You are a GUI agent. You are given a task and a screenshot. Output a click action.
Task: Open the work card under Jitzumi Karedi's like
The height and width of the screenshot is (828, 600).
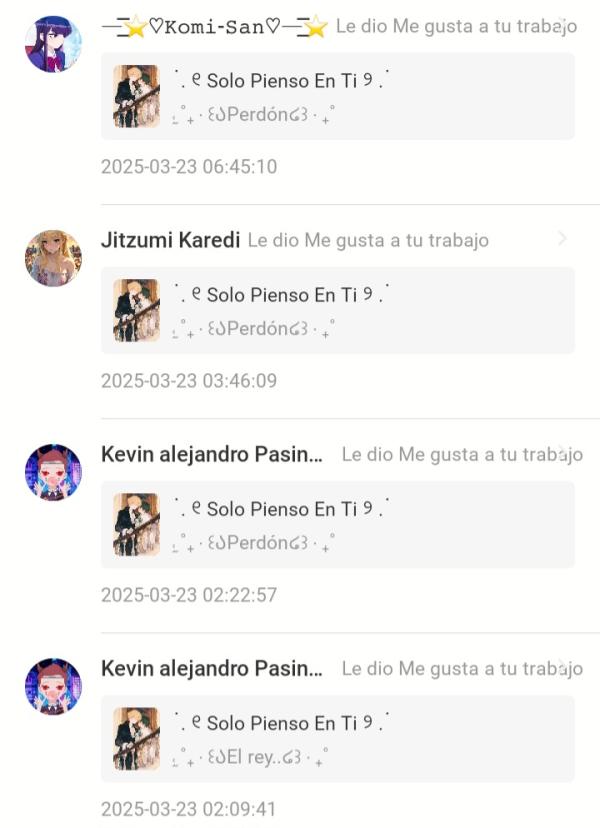tap(337, 310)
